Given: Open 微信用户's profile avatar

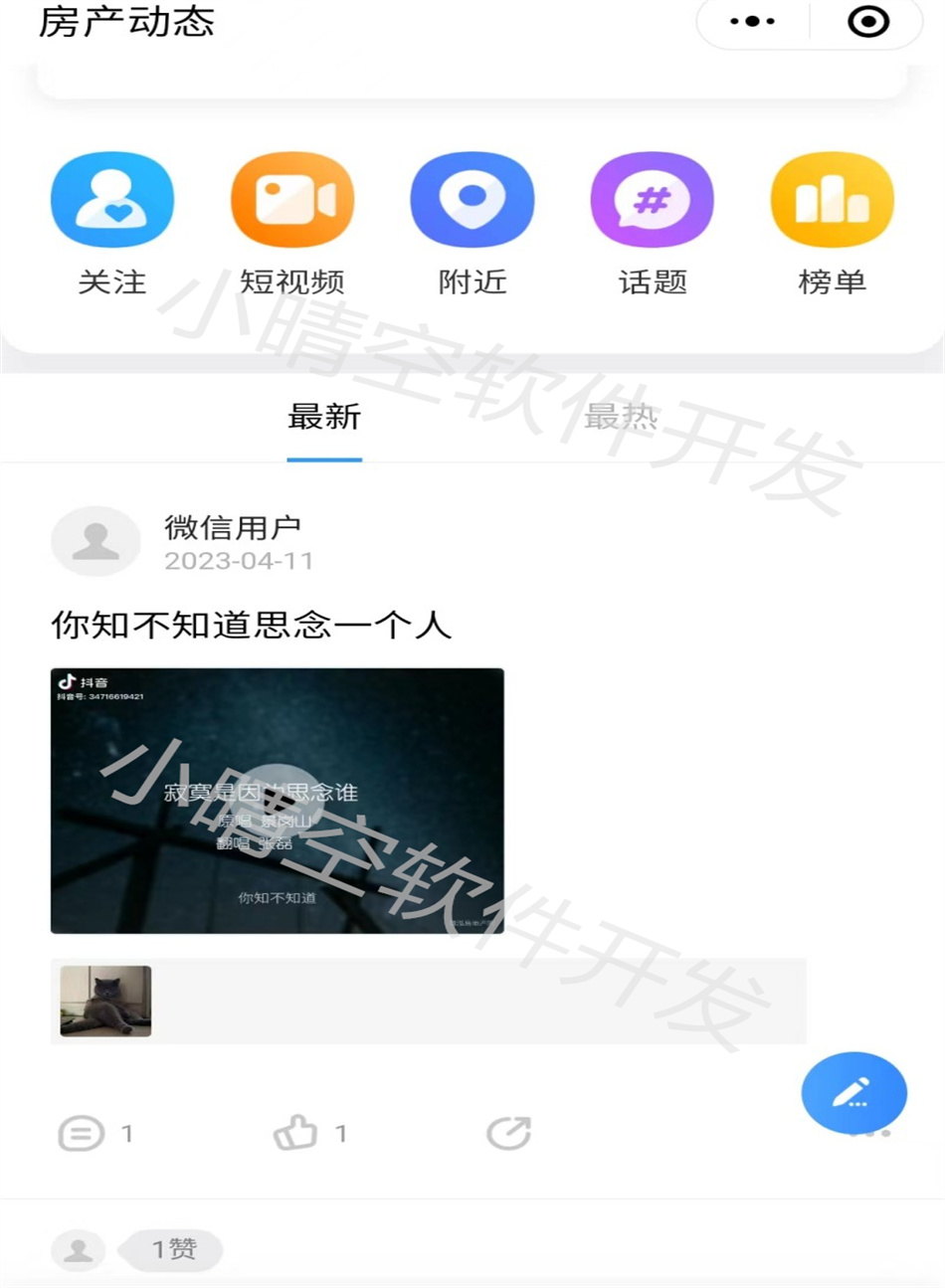Looking at the screenshot, I should tap(95, 541).
